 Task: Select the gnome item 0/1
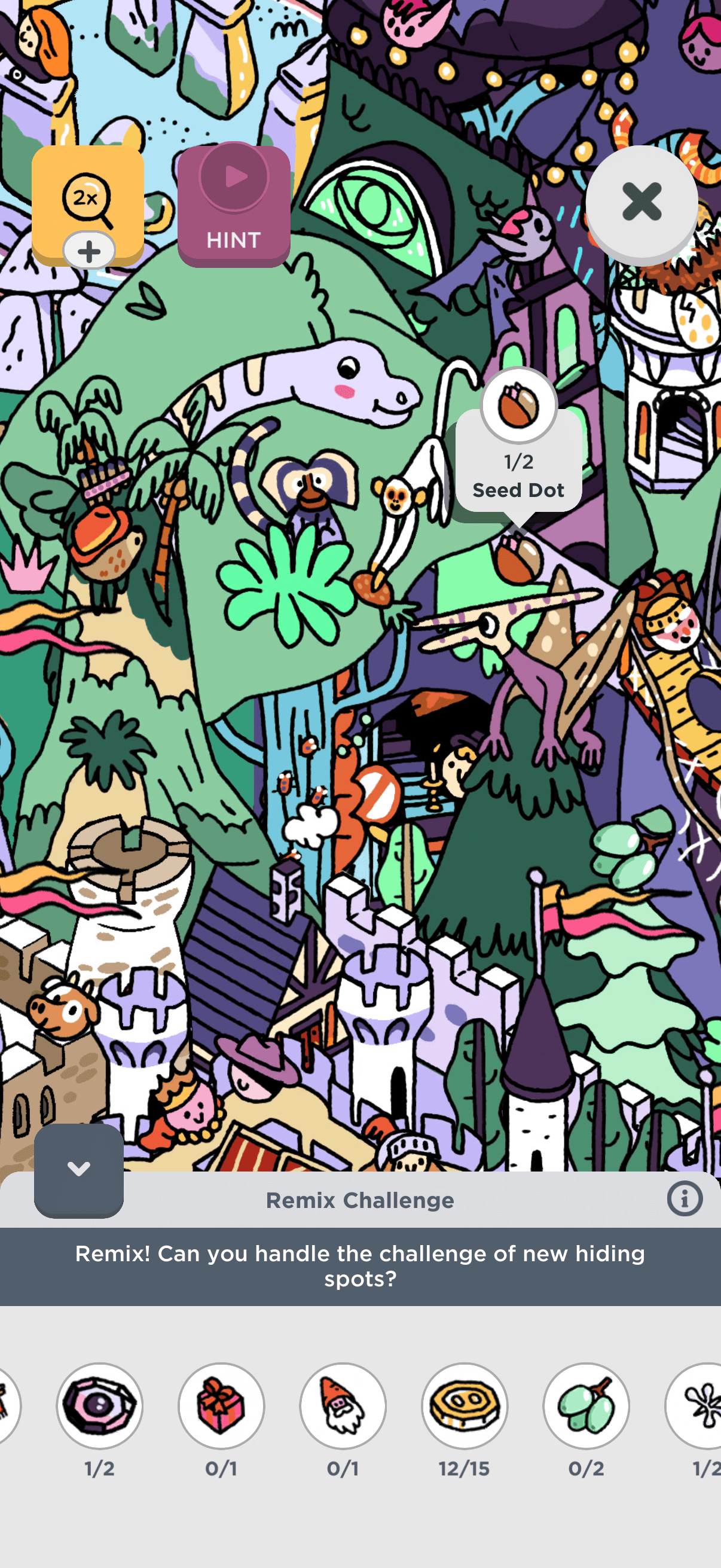coord(343,1406)
